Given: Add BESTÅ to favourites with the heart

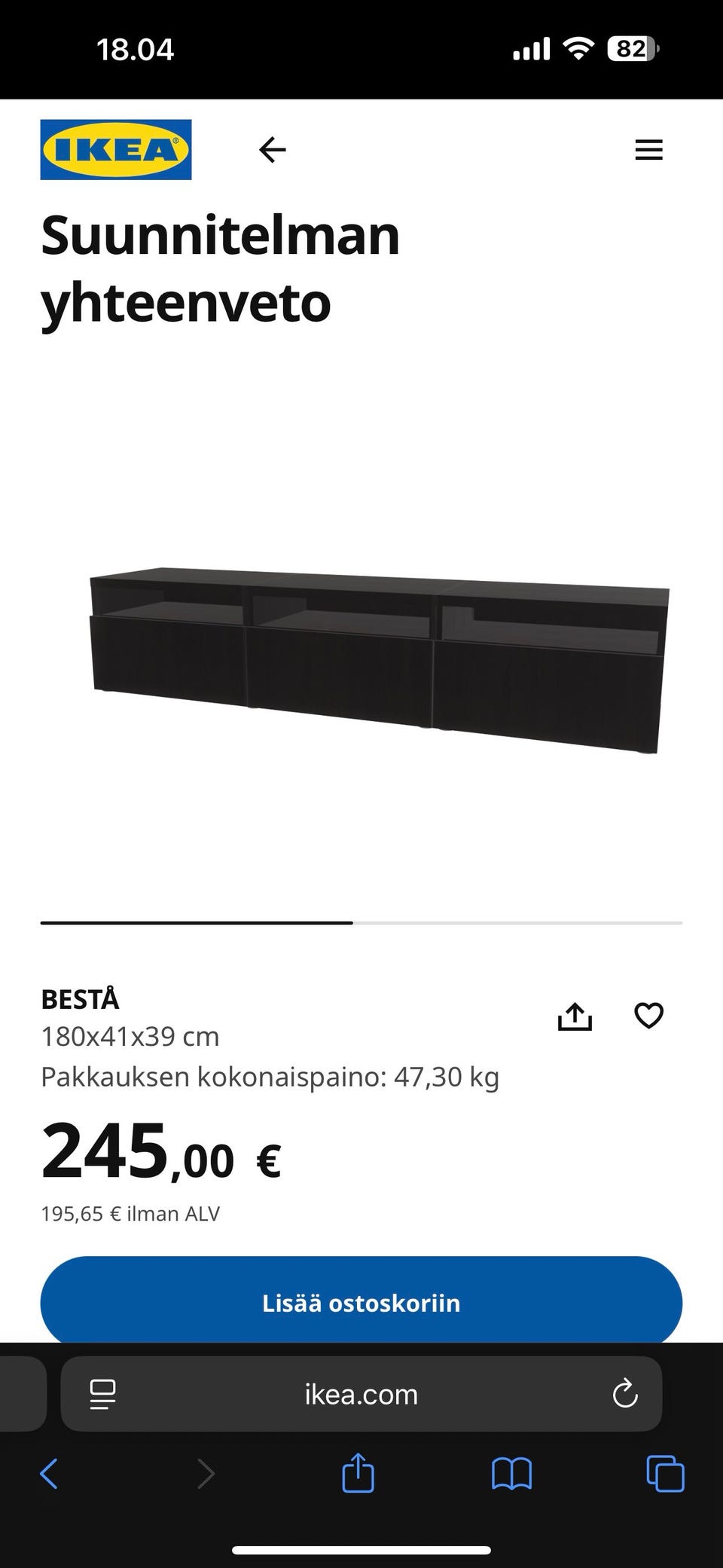Looking at the screenshot, I should pyautogui.click(x=648, y=1016).
